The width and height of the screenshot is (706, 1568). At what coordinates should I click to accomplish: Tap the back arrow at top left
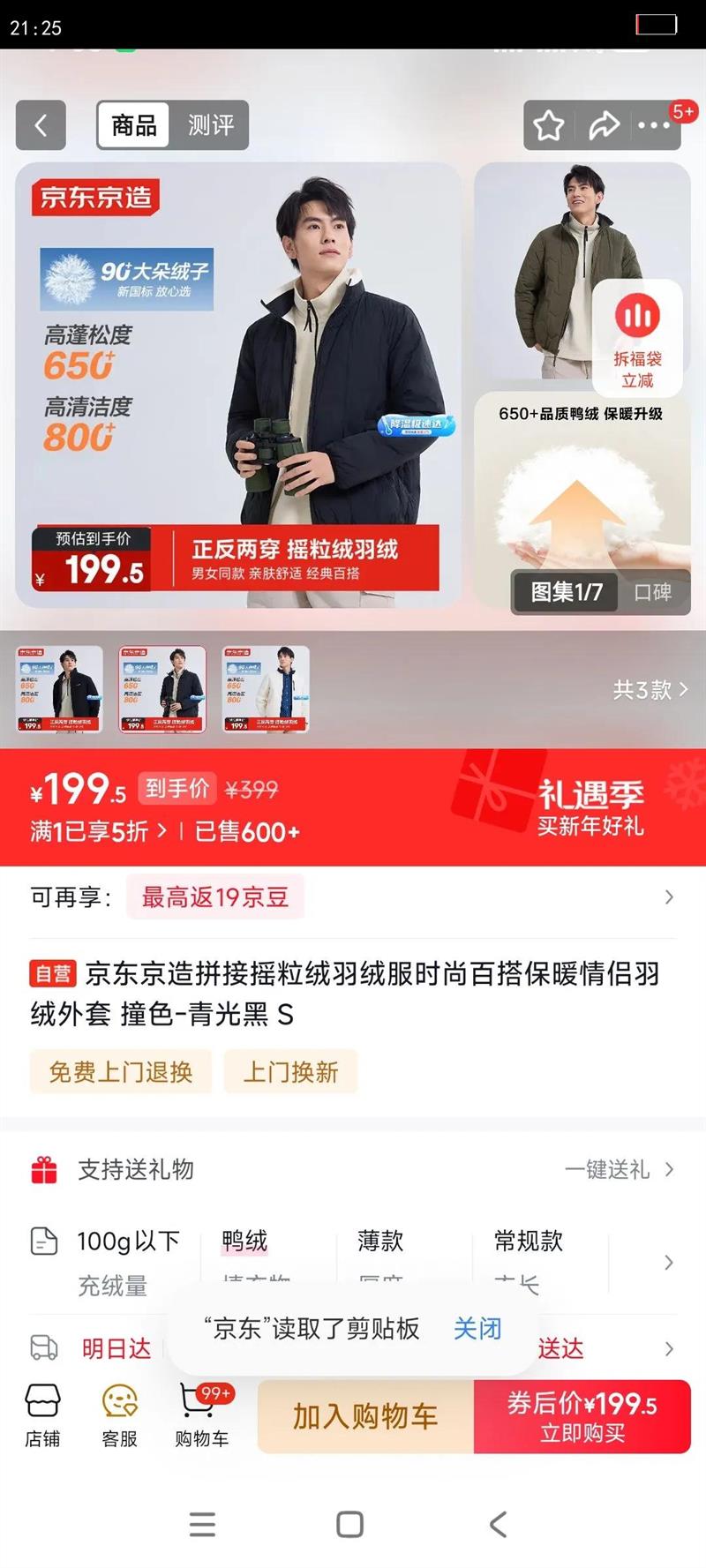pos(41,124)
